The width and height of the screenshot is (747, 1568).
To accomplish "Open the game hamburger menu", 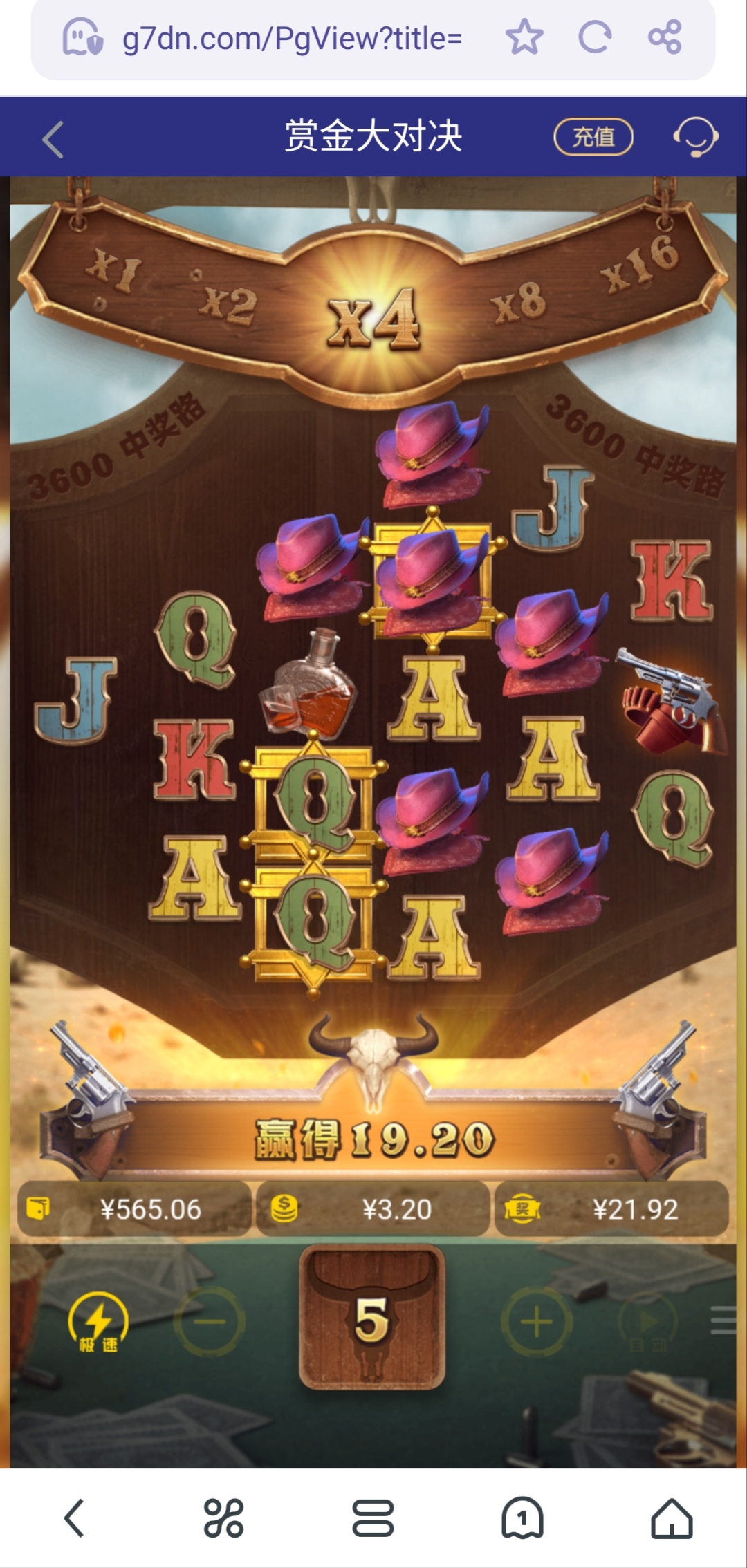I will (x=723, y=1320).
